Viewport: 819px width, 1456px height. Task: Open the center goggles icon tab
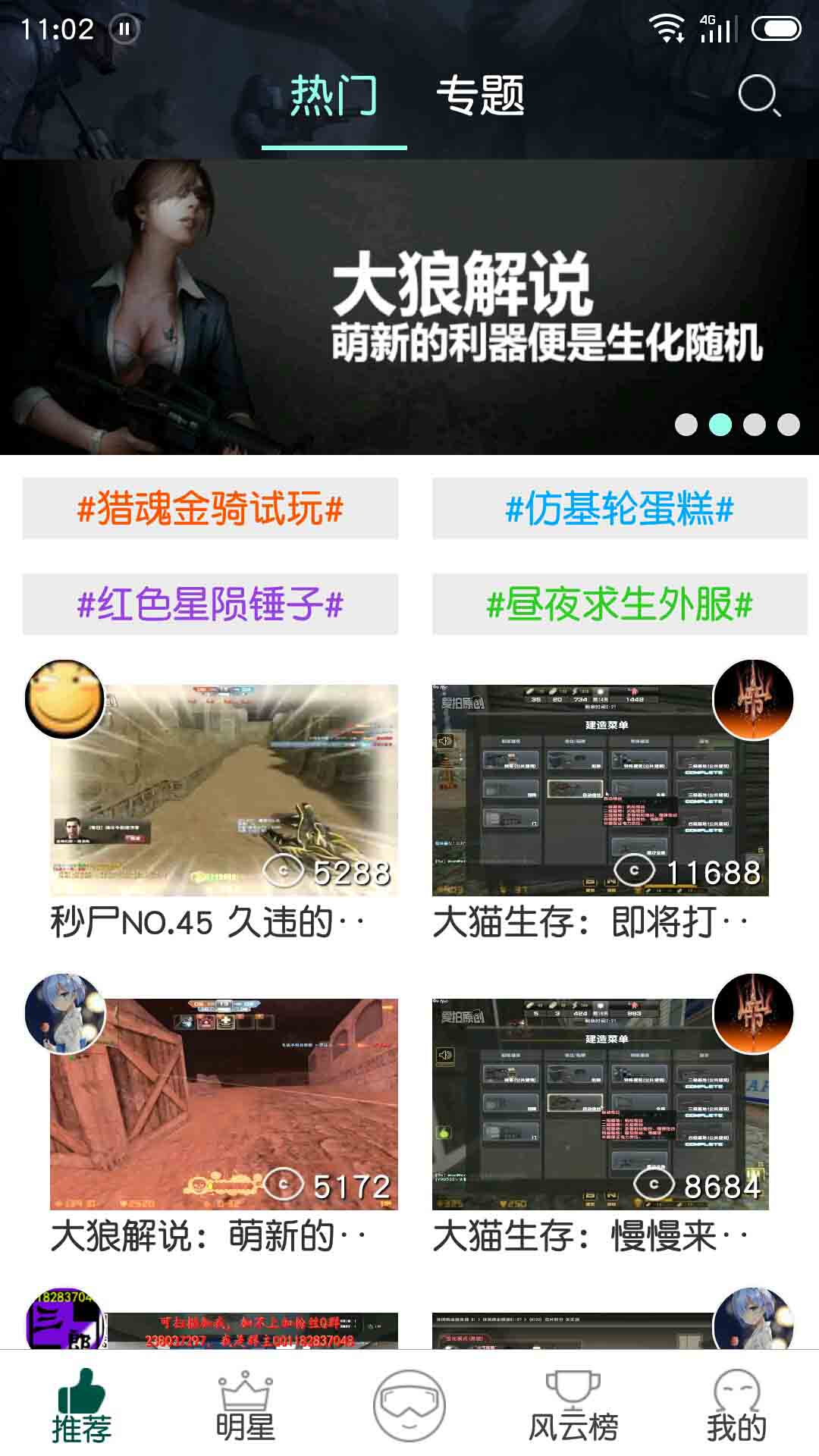[x=409, y=1405]
